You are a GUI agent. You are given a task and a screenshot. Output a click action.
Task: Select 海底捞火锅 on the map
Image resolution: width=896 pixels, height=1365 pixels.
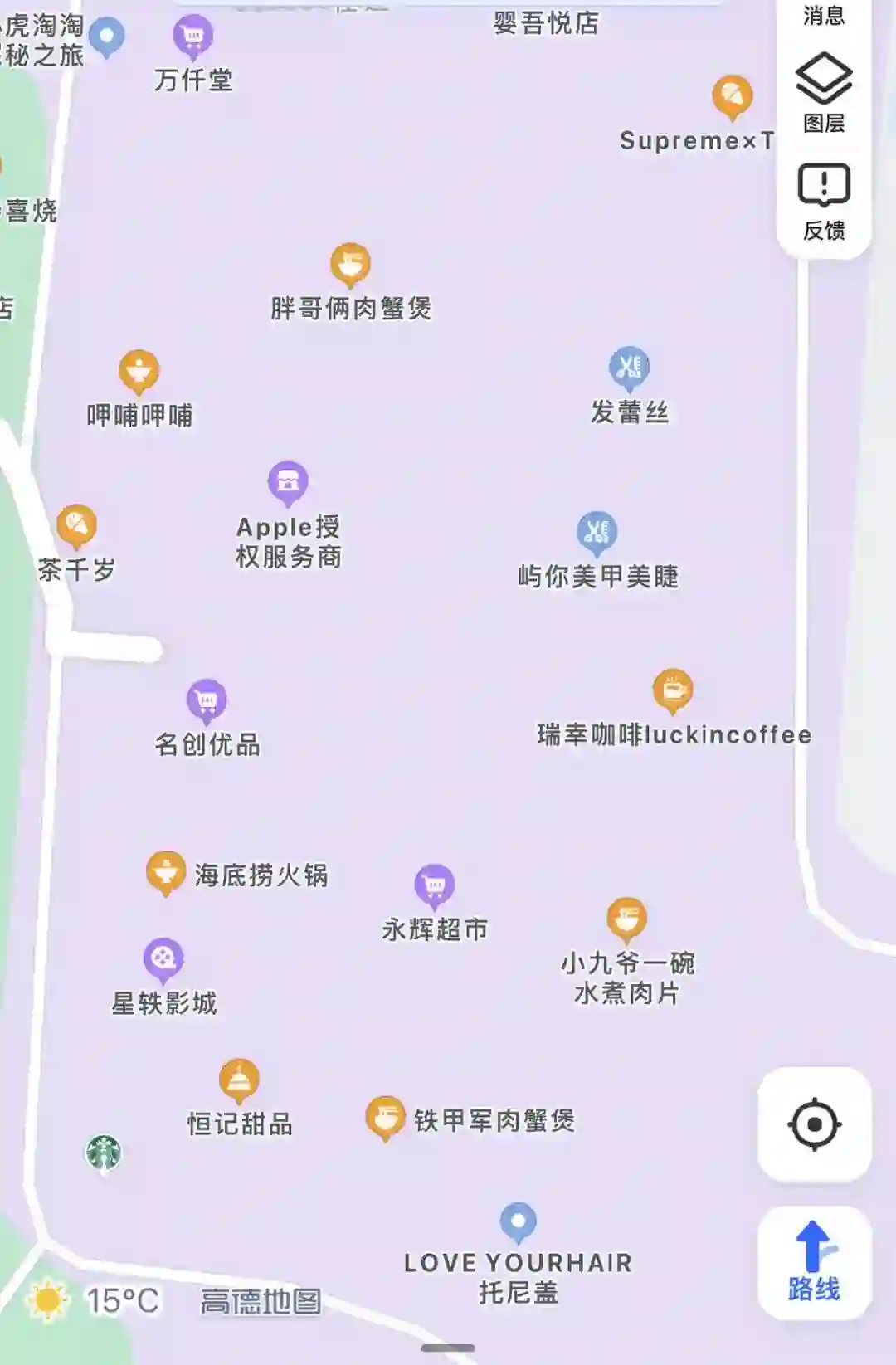[x=166, y=872]
